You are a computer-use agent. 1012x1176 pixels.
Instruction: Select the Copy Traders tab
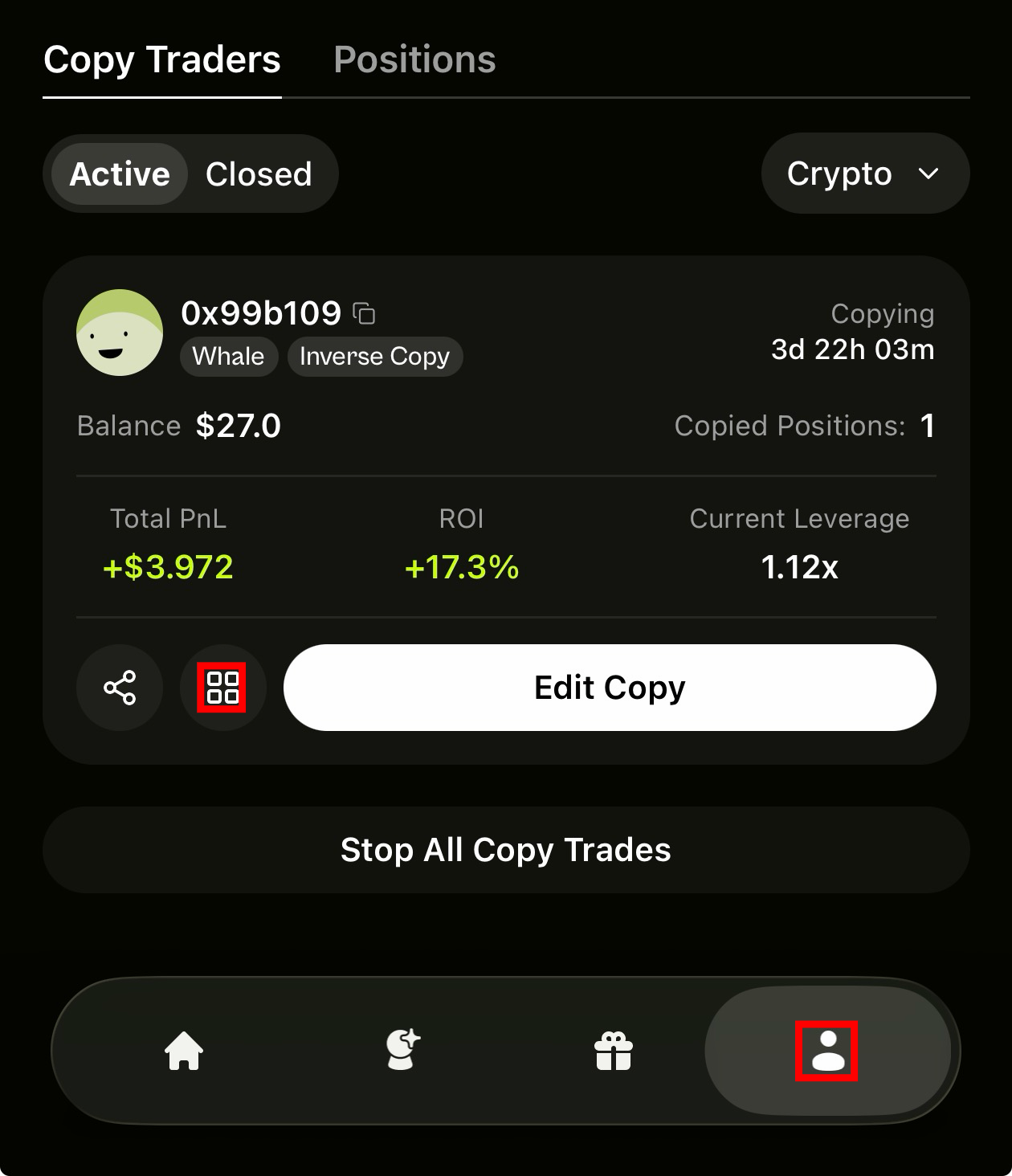pyautogui.click(x=162, y=60)
